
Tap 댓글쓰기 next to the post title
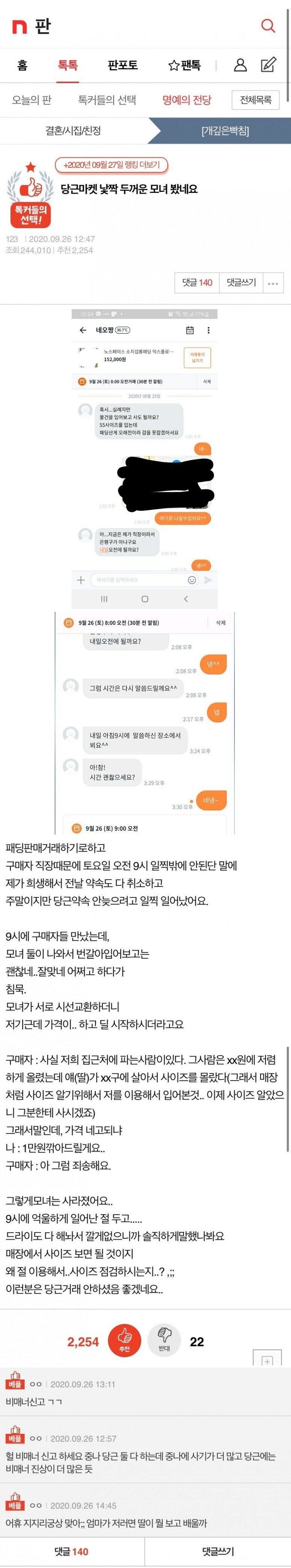point(241,283)
